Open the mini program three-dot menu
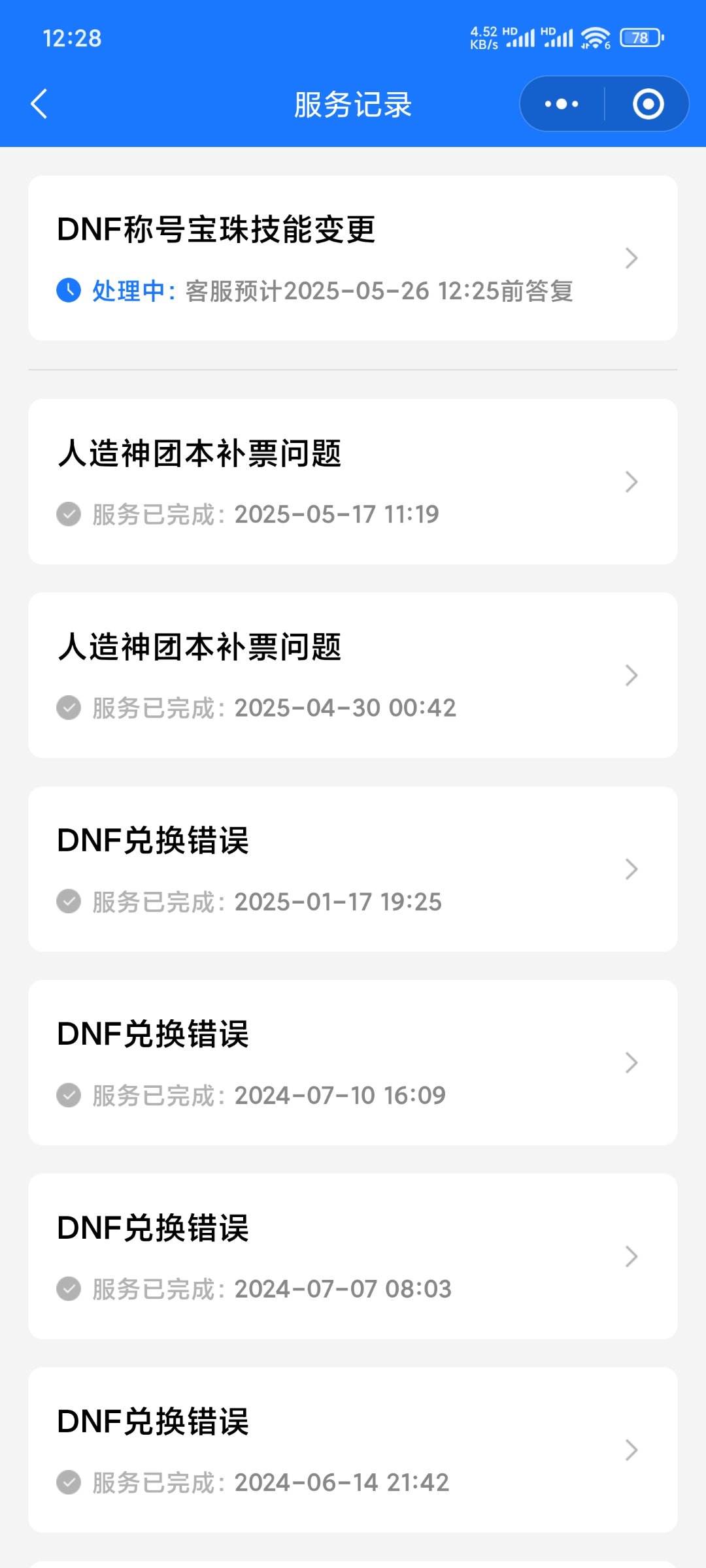The width and height of the screenshot is (706, 1568). coord(562,104)
